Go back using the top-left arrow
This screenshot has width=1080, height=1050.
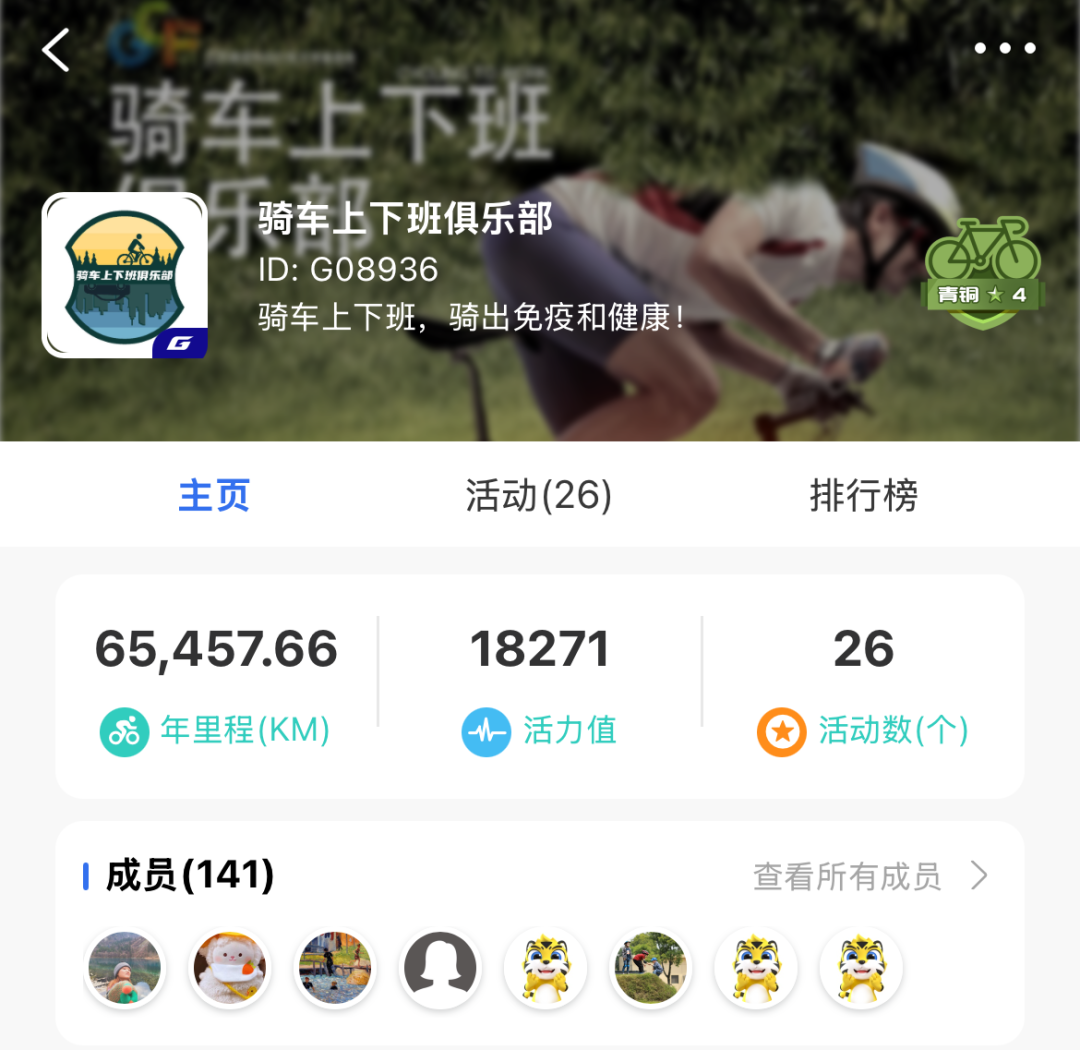pyautogui.click(x=56, y=50)
